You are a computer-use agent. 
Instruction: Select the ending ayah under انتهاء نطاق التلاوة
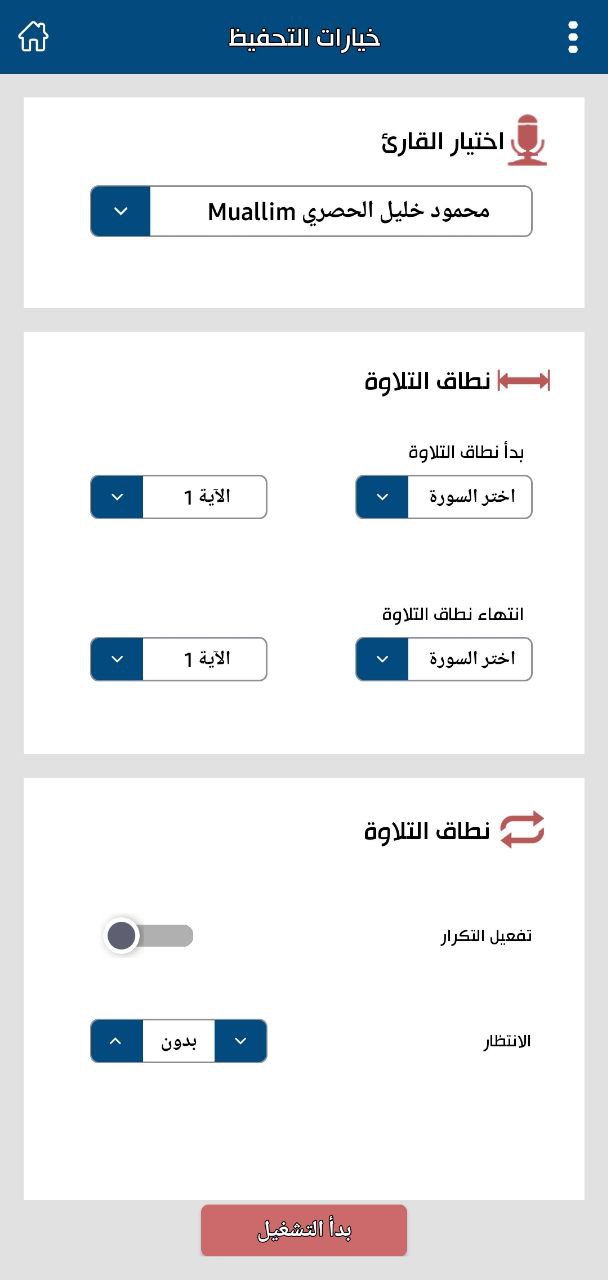tap(179, 659)
